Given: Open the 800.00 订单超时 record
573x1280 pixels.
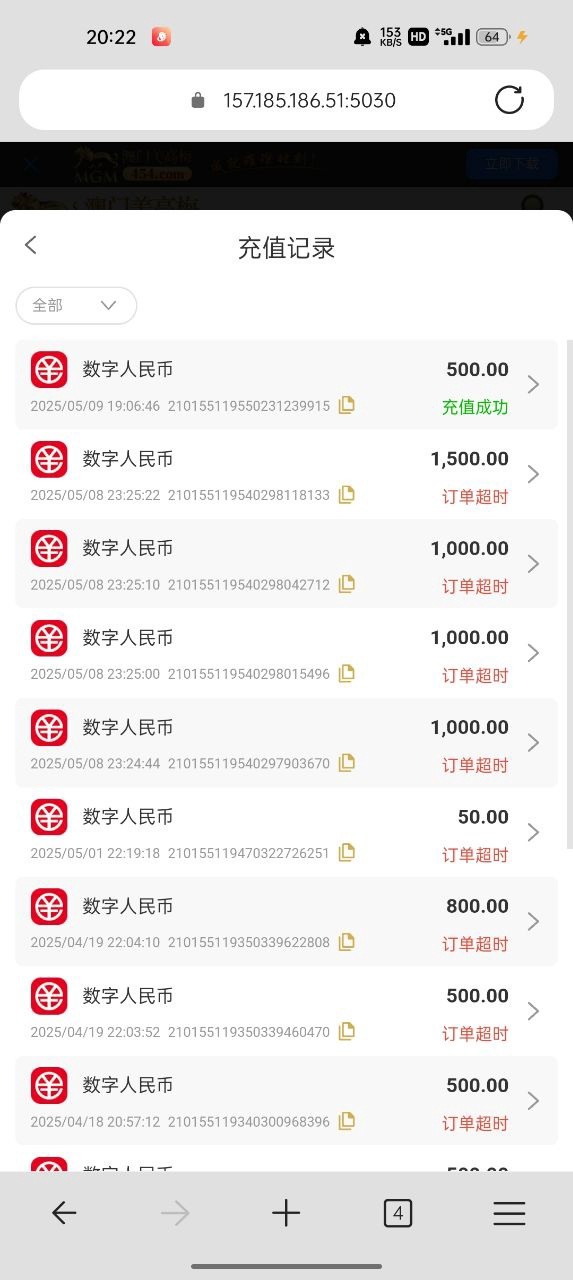Looking at the screenshot, I should click(286, 922).
